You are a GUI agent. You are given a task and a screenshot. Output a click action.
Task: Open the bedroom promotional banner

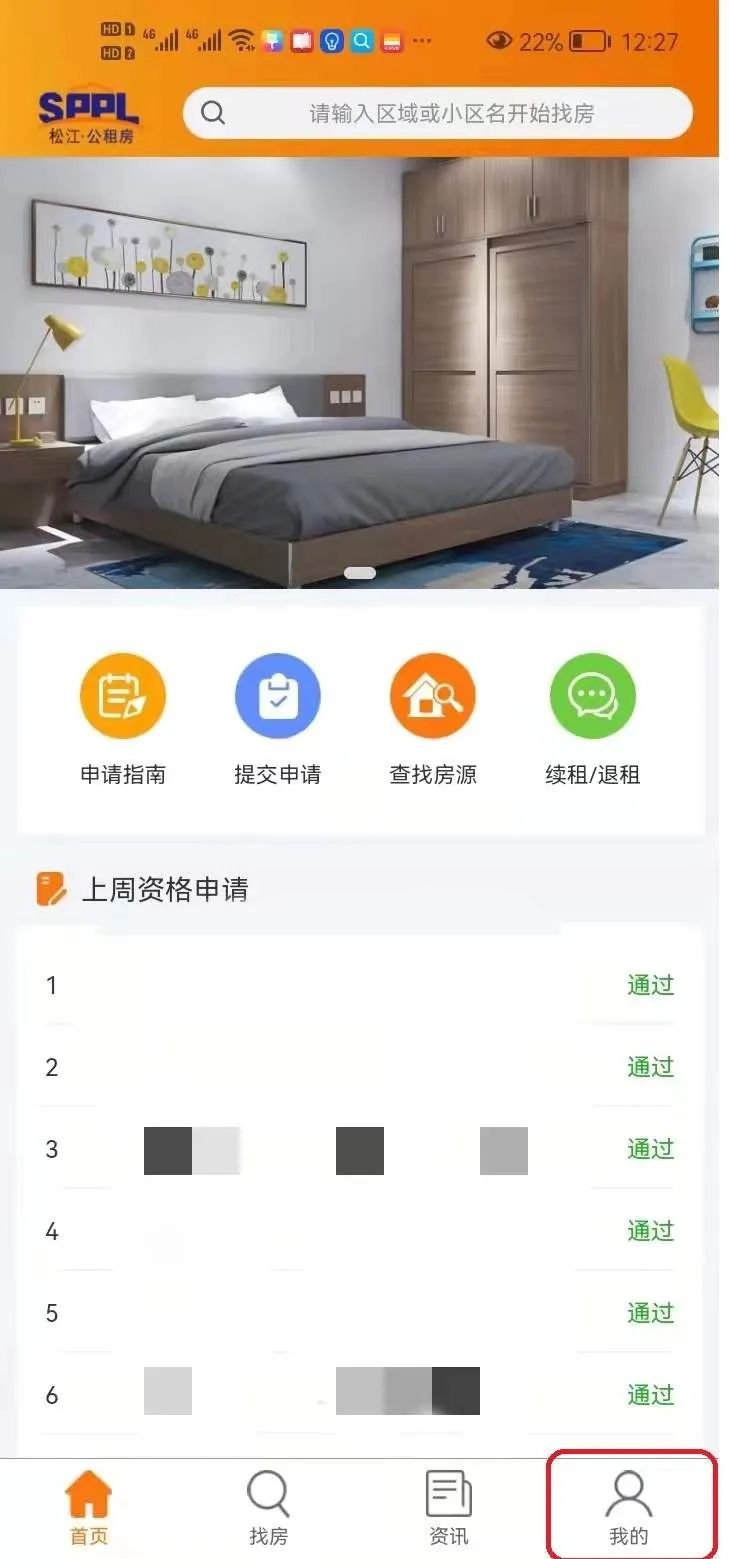359,372
